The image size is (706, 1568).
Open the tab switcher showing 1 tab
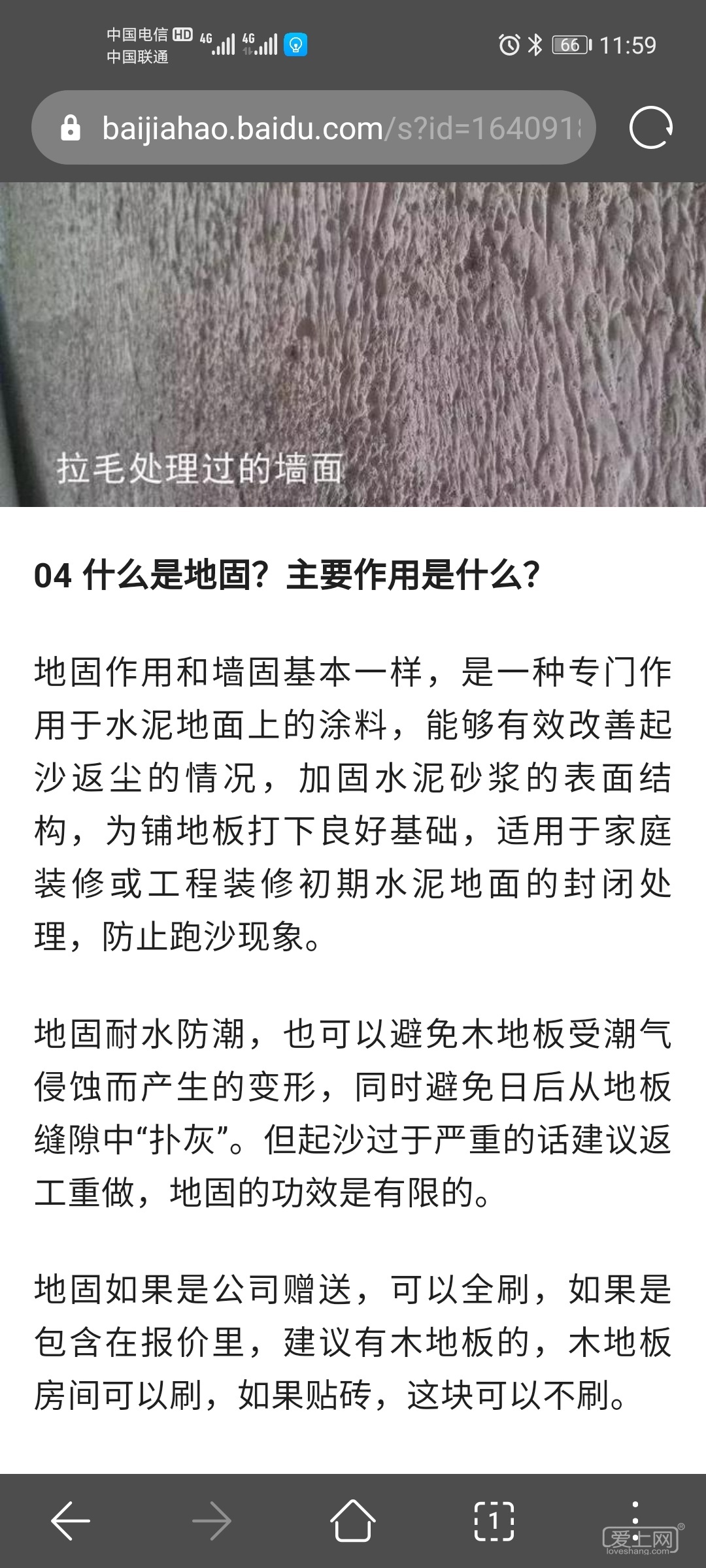point(494,1521)
